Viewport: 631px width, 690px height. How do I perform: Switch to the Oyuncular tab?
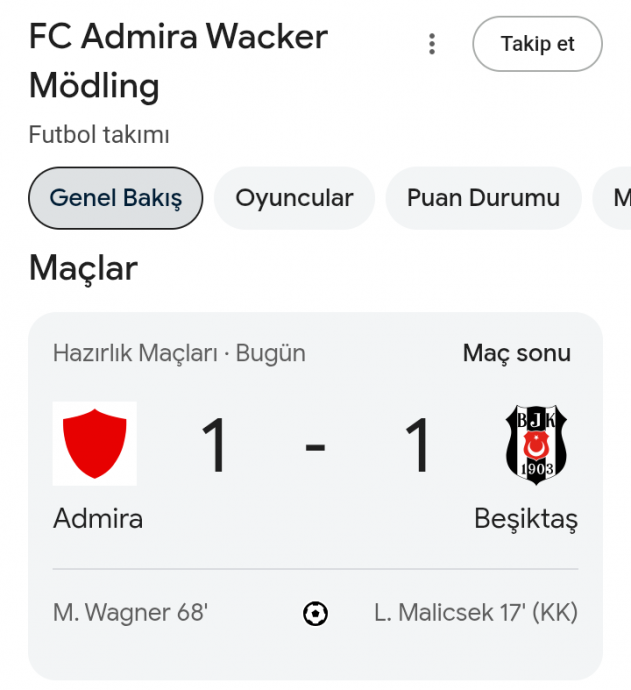294,198
